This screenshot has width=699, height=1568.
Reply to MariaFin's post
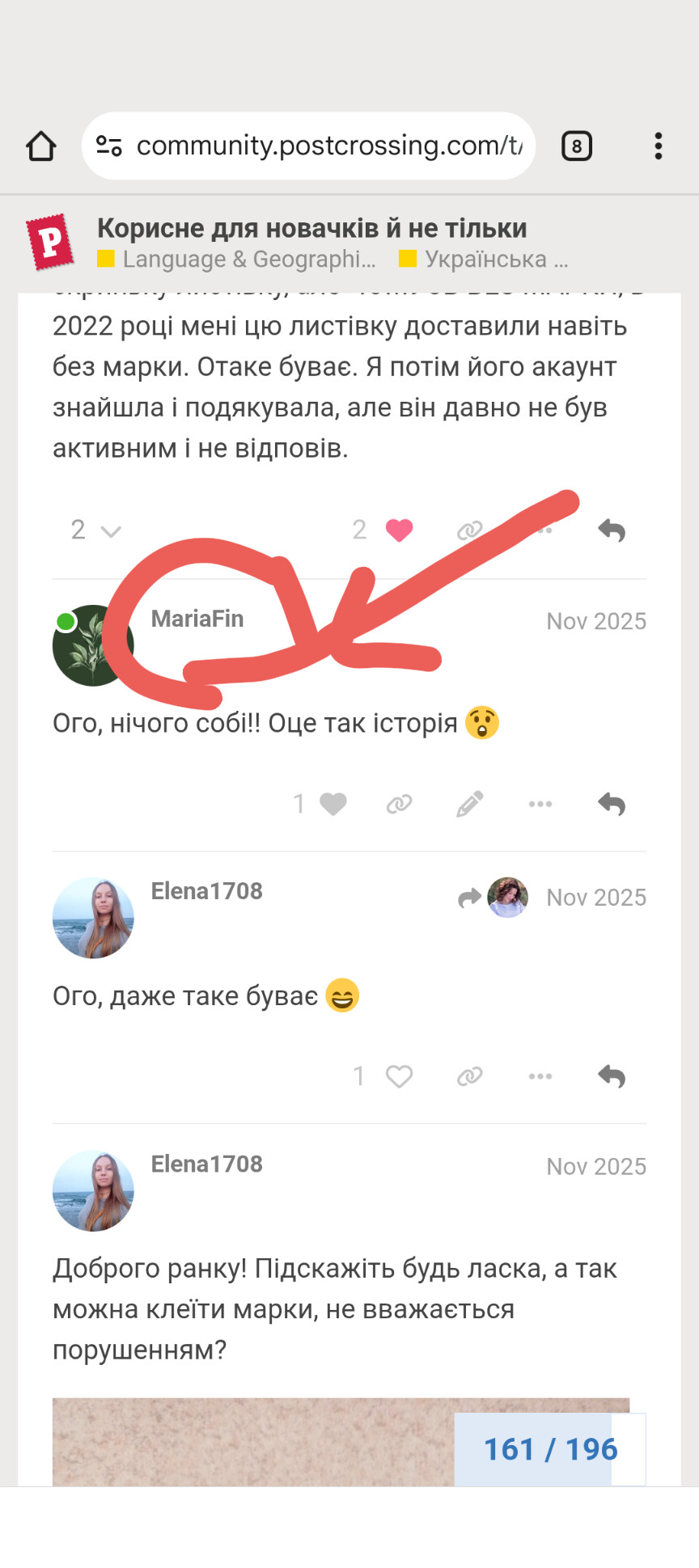click(612, 804)
